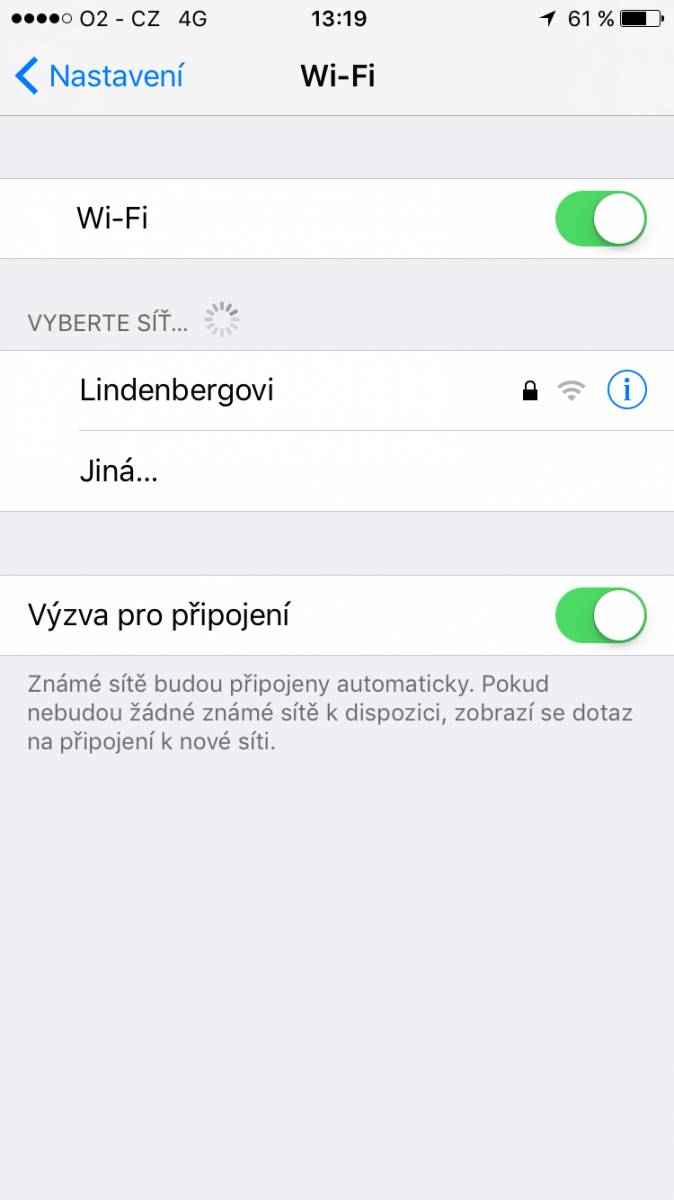
Task: Go back to Nastavení
Action: (x=99, y=76)
